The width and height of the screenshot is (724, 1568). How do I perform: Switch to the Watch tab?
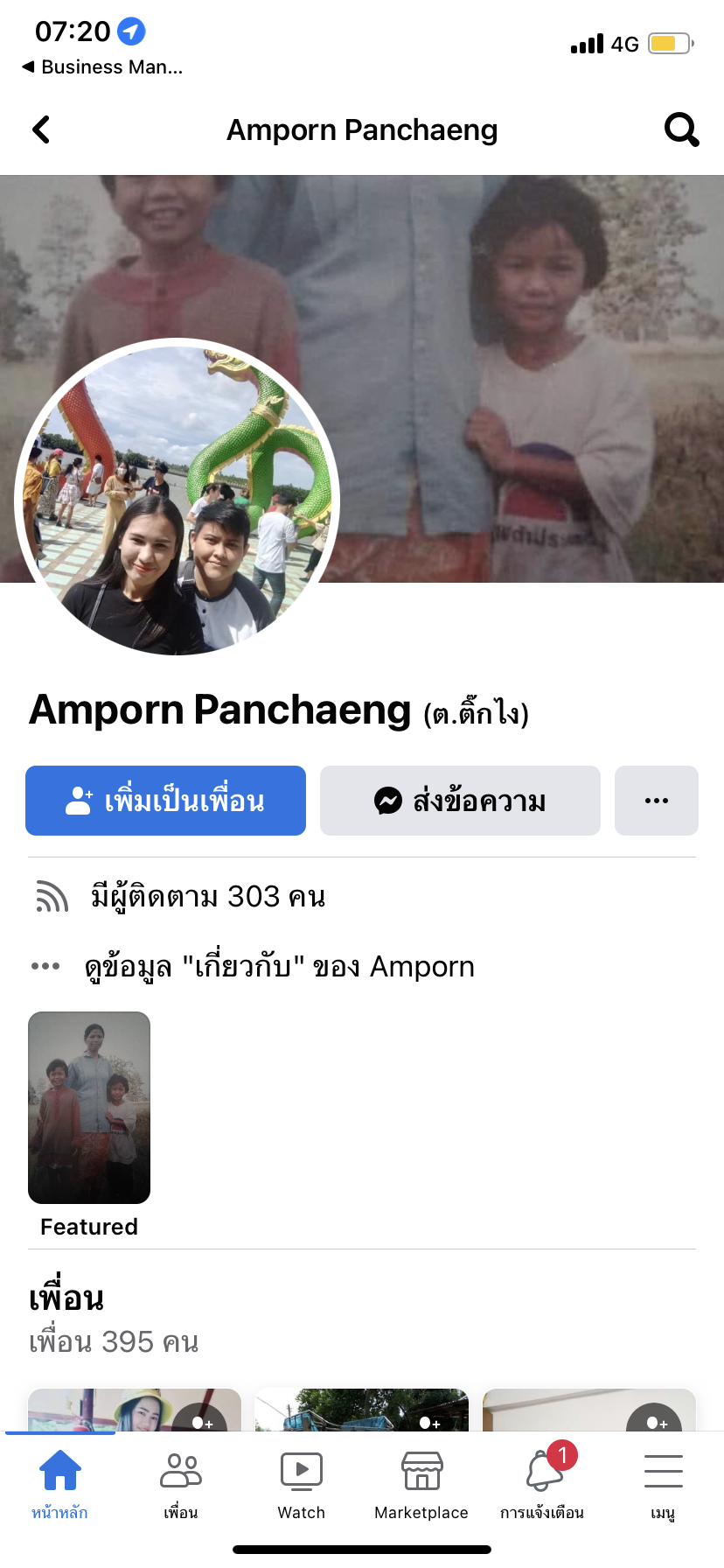tap(302, 1482)
